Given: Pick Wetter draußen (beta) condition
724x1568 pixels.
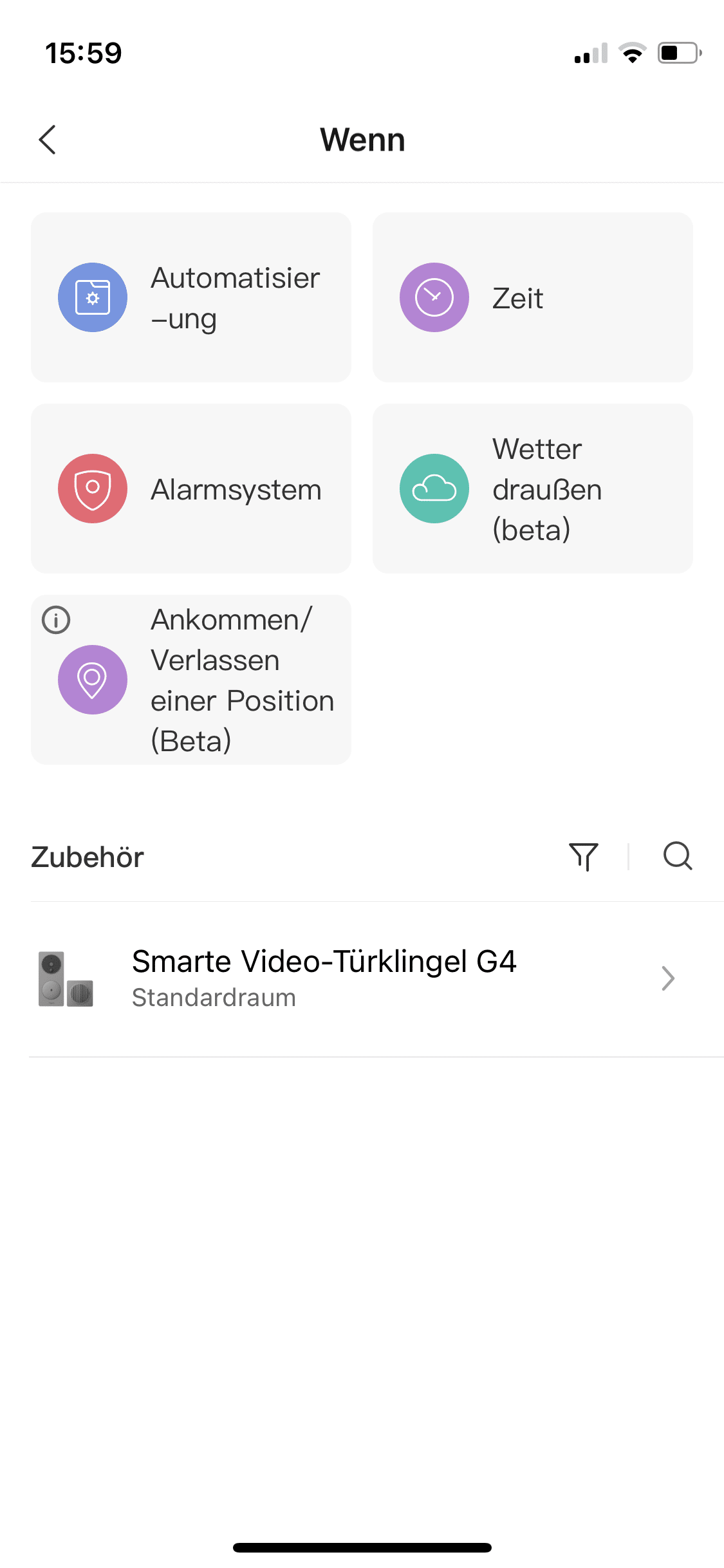Looking at the screenshot, I should click(x=532, y=489).
